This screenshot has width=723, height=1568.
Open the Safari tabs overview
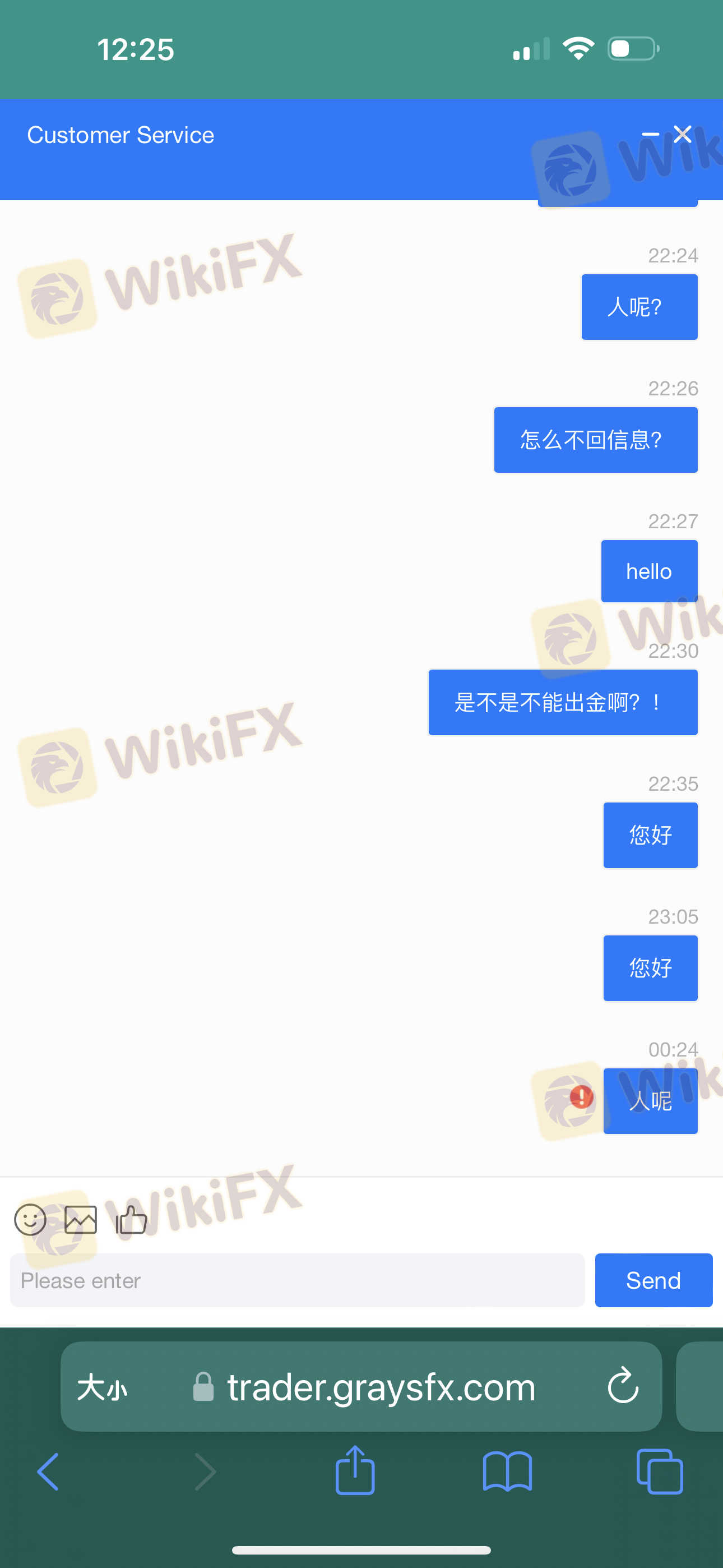pos(660,1473)
